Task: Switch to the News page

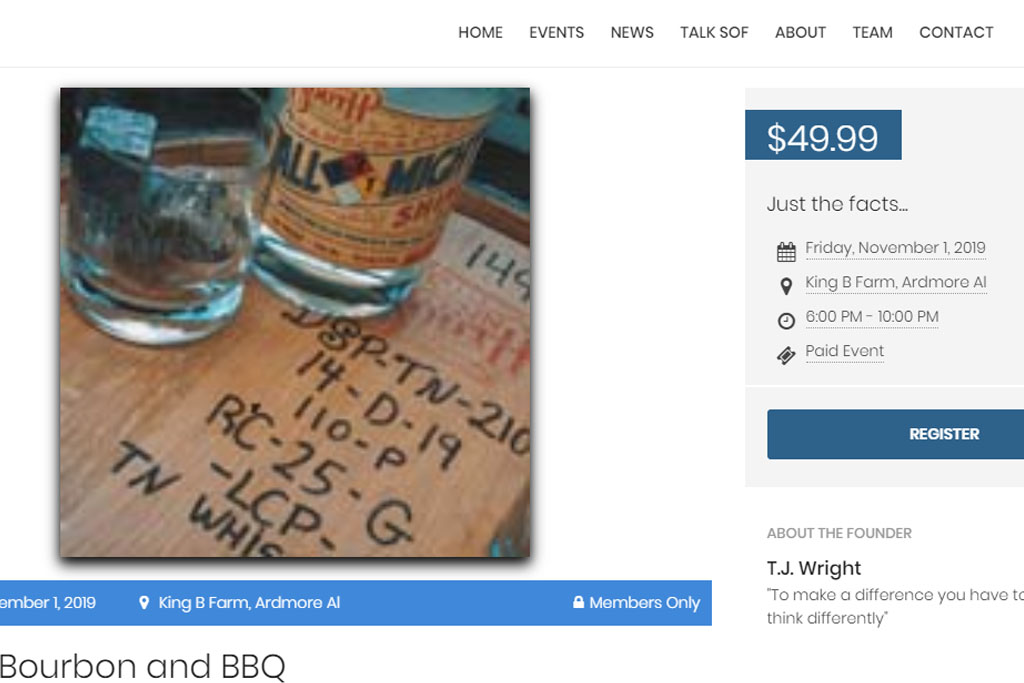Action: pyautogui.click(x=632, y=32)
